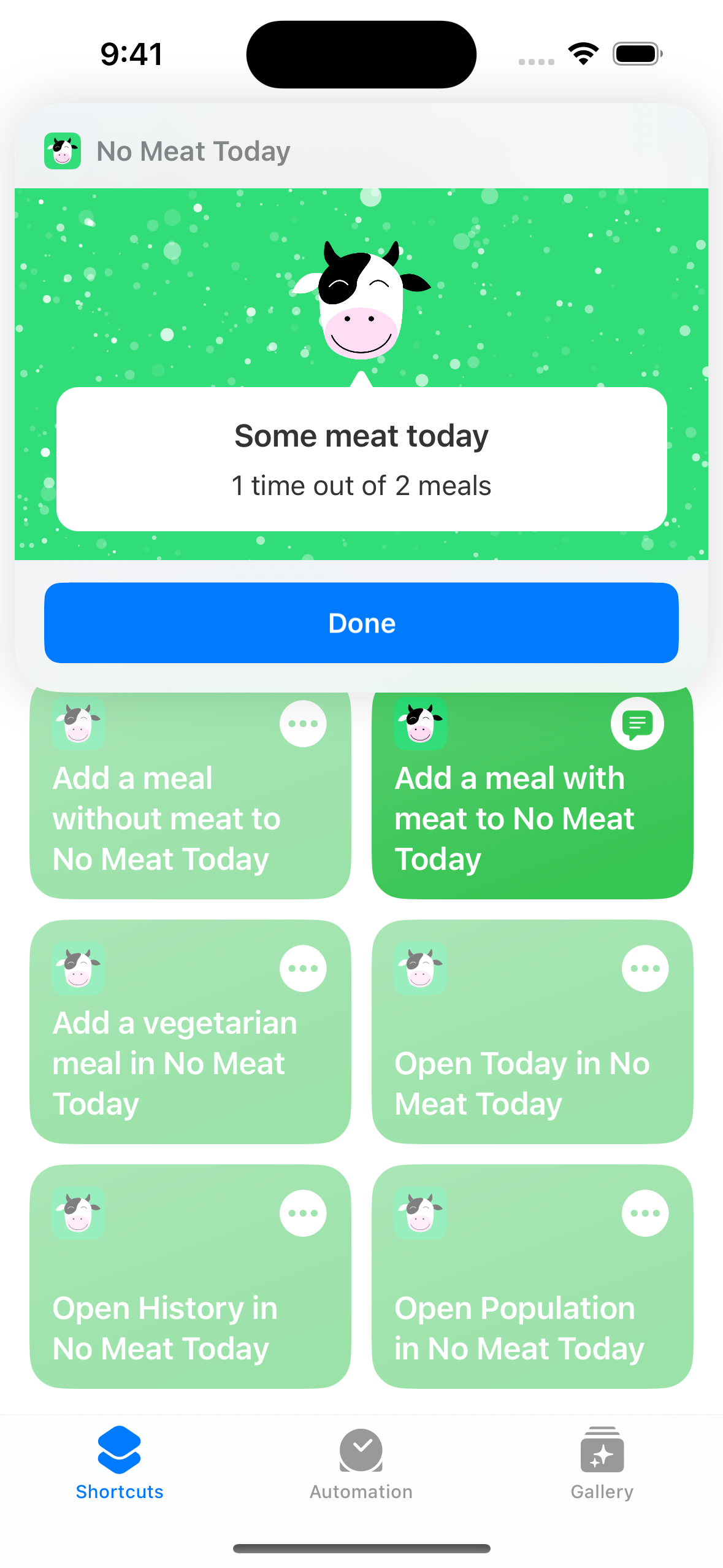Open options for Add a meal without meat
Screen dimensions: 723x1568
pos(303,724)
